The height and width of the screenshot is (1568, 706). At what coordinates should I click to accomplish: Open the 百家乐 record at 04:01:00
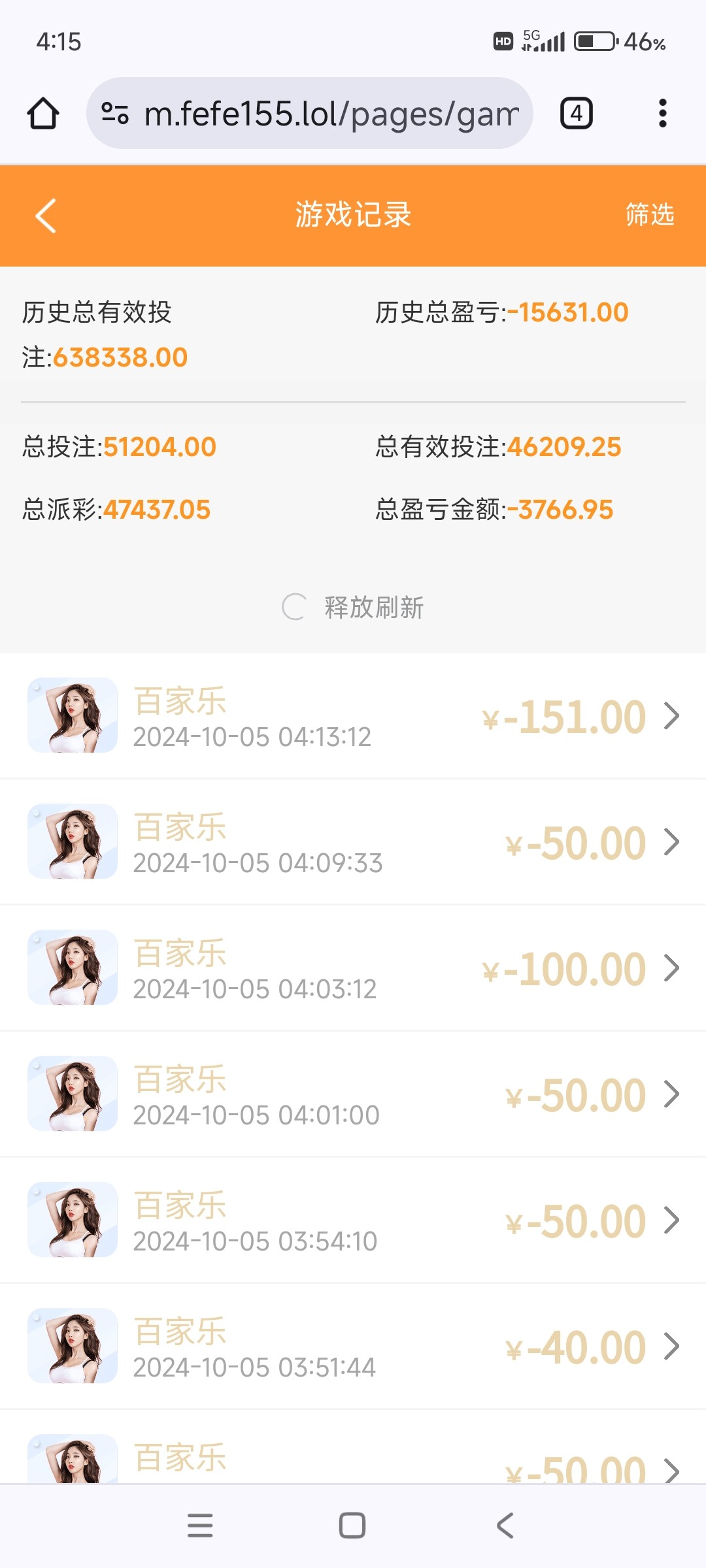pos(353,1094)
